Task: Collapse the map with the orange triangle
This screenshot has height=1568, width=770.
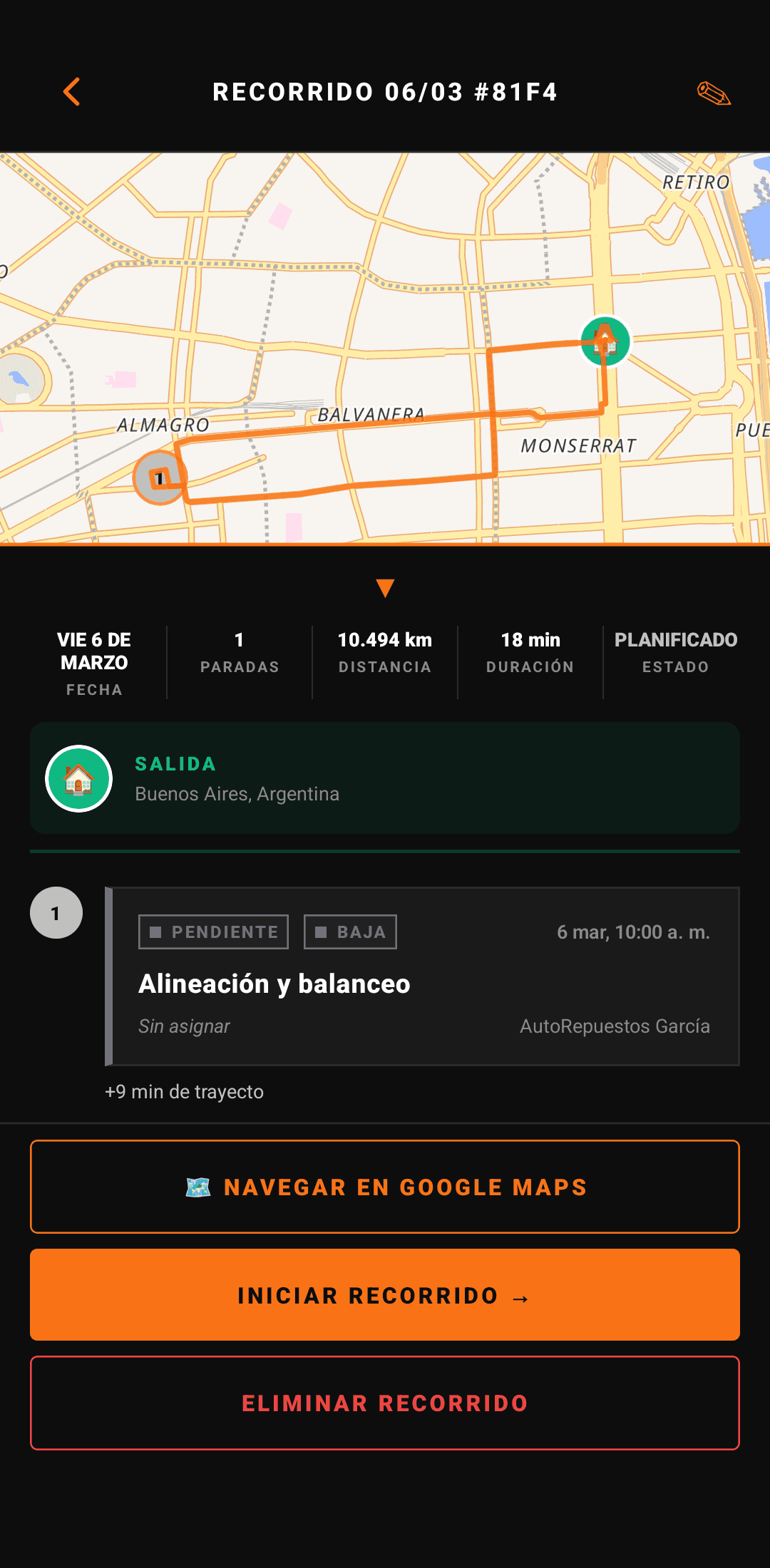Action: tap(385, 588)
